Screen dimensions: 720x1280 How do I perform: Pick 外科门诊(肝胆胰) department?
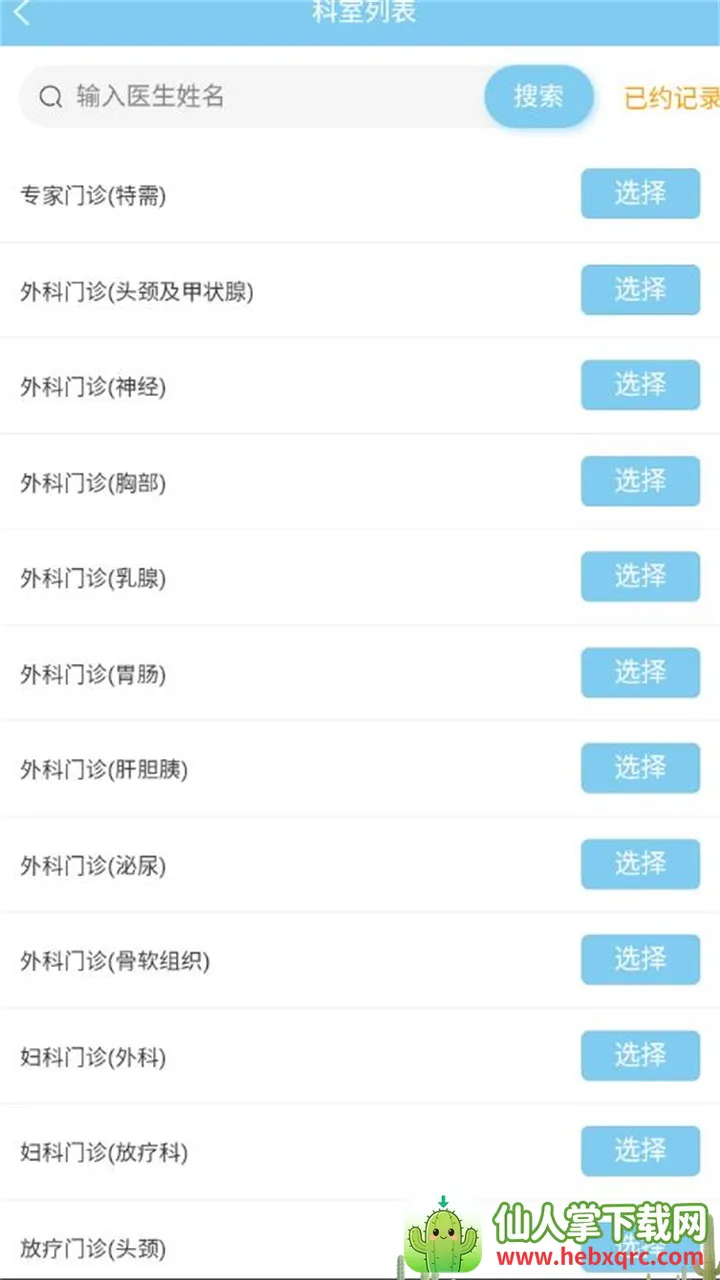640,768
